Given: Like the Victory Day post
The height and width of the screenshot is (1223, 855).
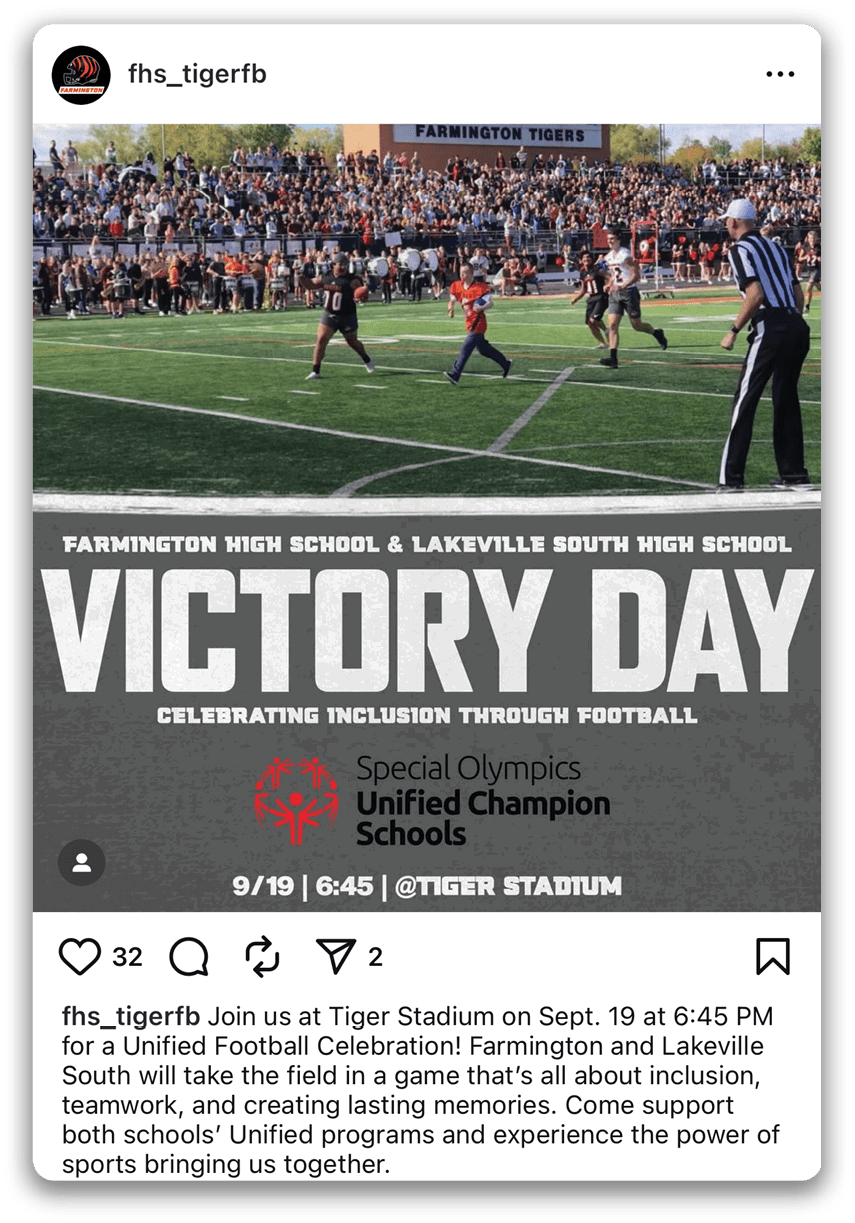Looking at the screenshot, I should click(x=80, y=957).
